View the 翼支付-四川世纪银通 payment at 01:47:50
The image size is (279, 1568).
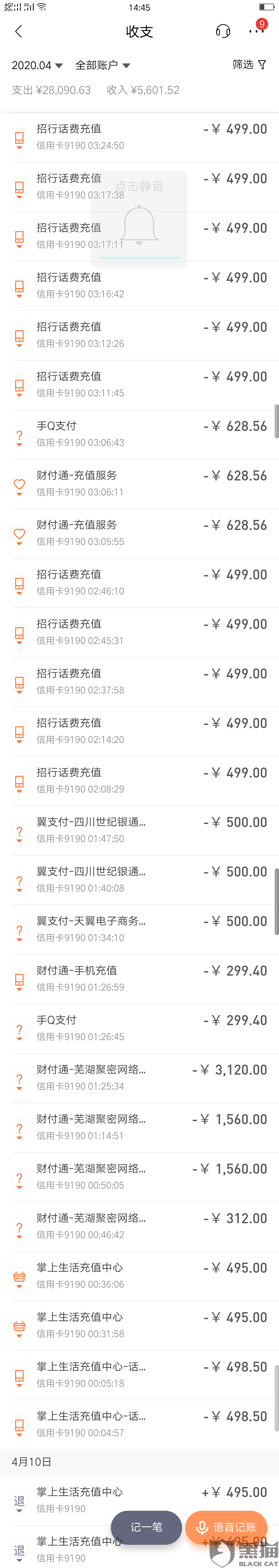(139, 830)
